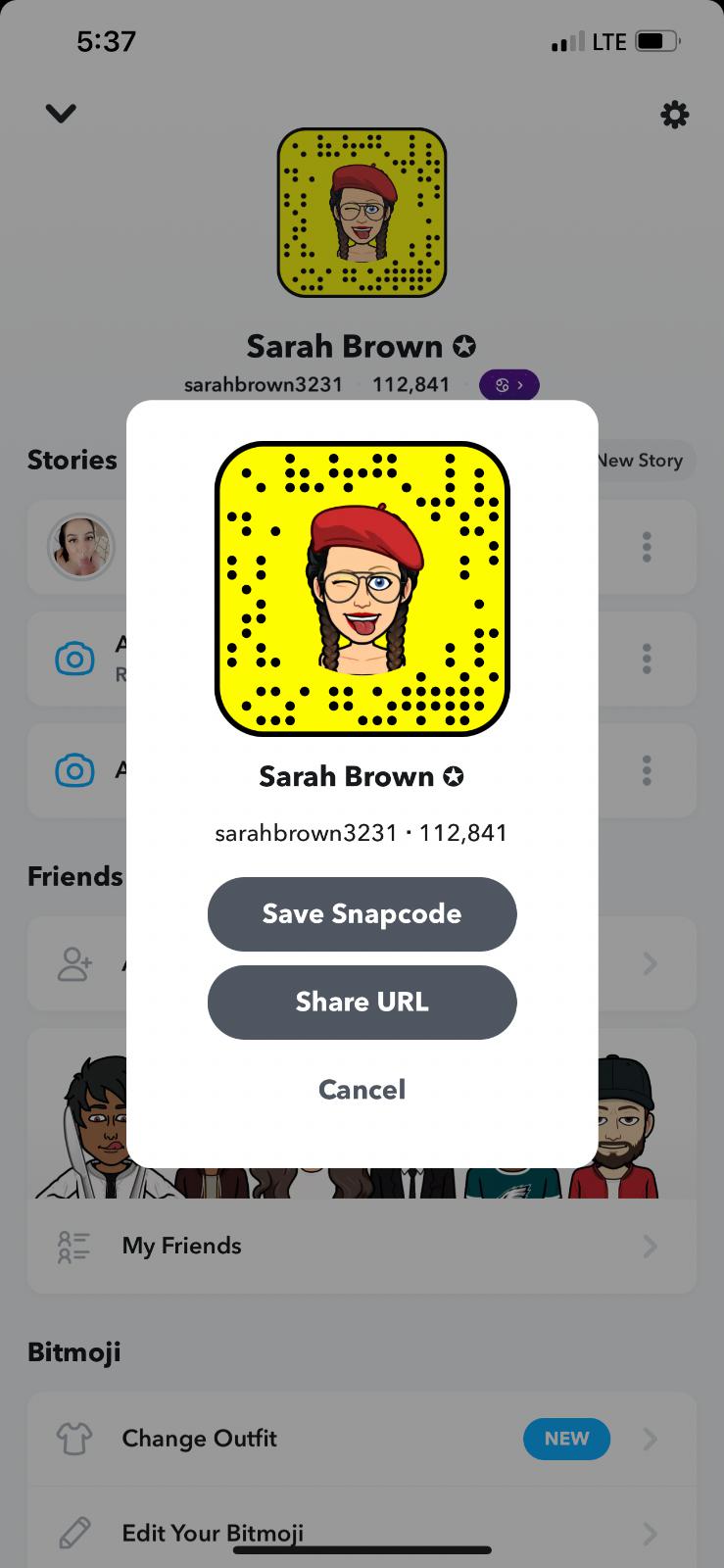The width and height of the screenshot is (724, 1568).
Task: Cancel the Snapcode dialog
Action: [362, 1089]
